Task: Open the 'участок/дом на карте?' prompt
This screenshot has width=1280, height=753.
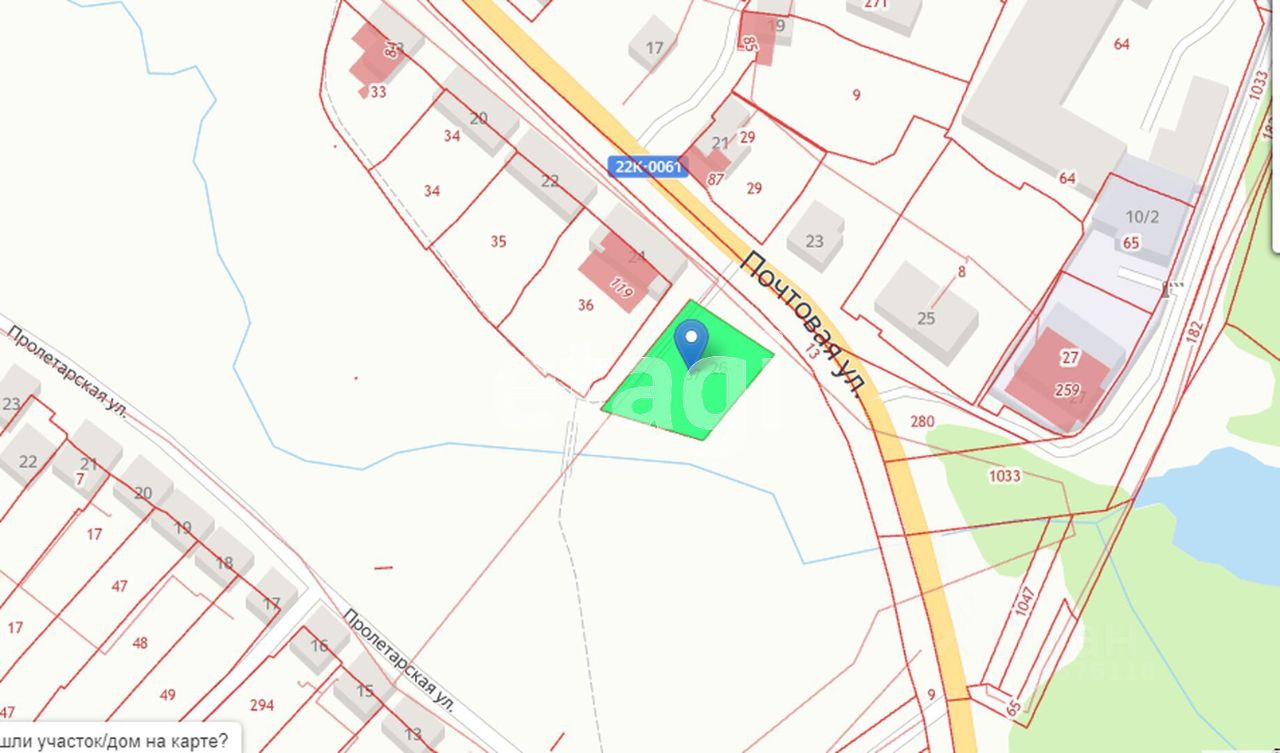Action: (118, 740)
